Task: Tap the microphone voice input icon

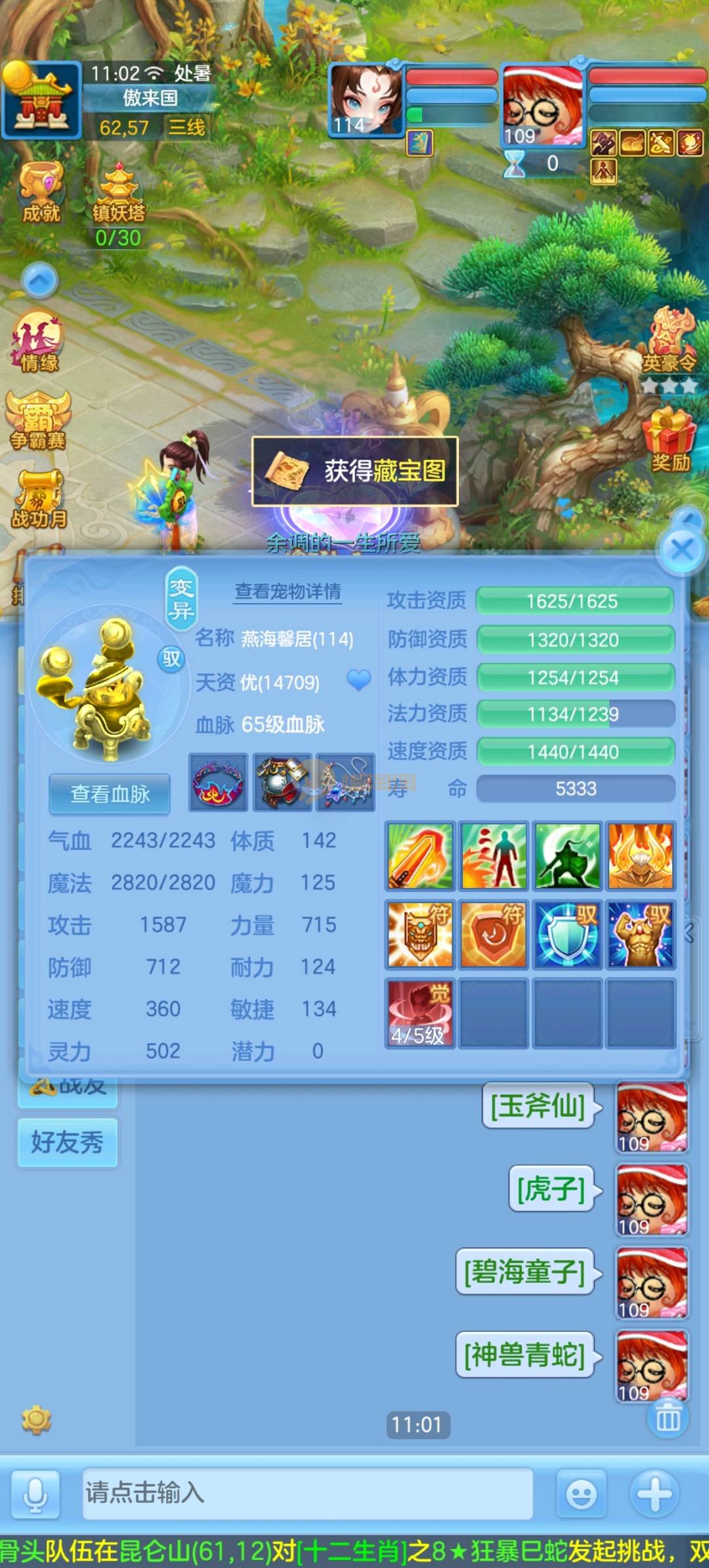Action: pos(35,1494)
